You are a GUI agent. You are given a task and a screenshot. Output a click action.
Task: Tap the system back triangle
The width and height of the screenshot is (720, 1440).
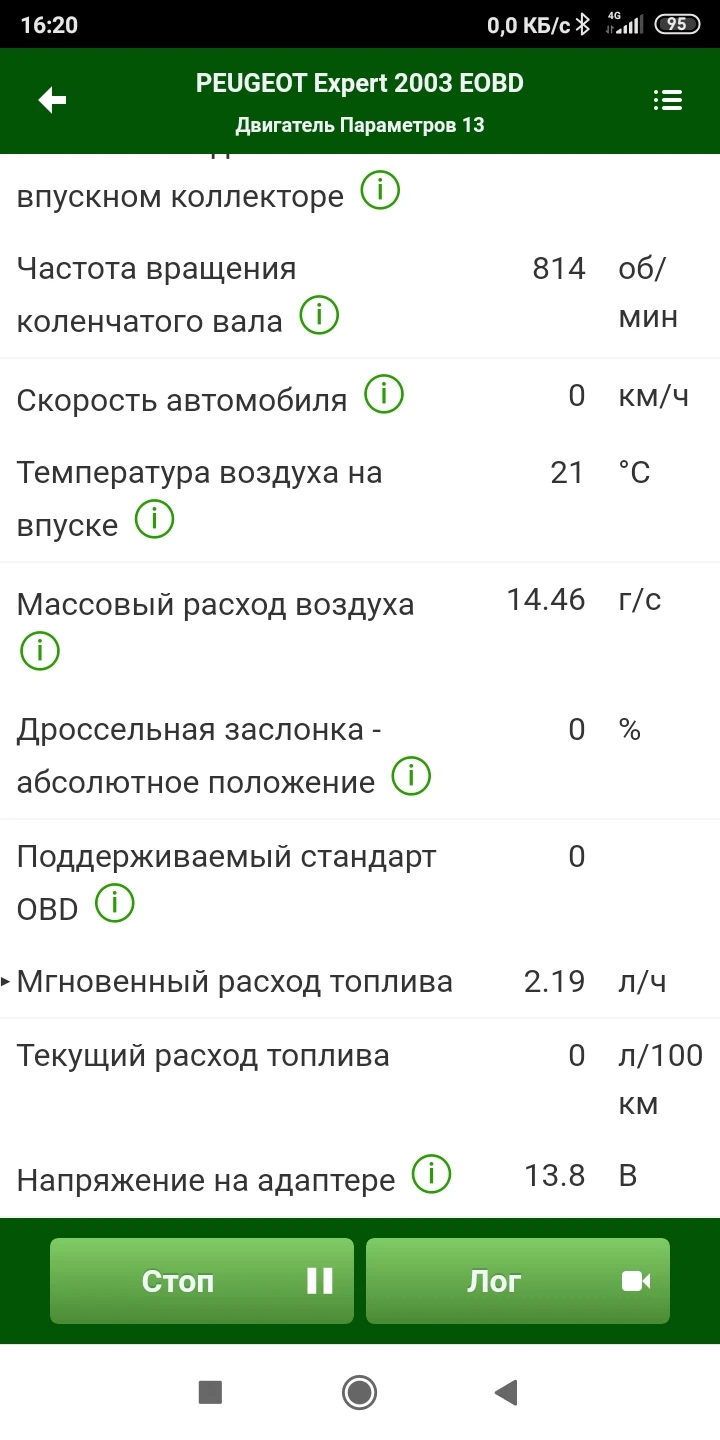pos(506,1391)
